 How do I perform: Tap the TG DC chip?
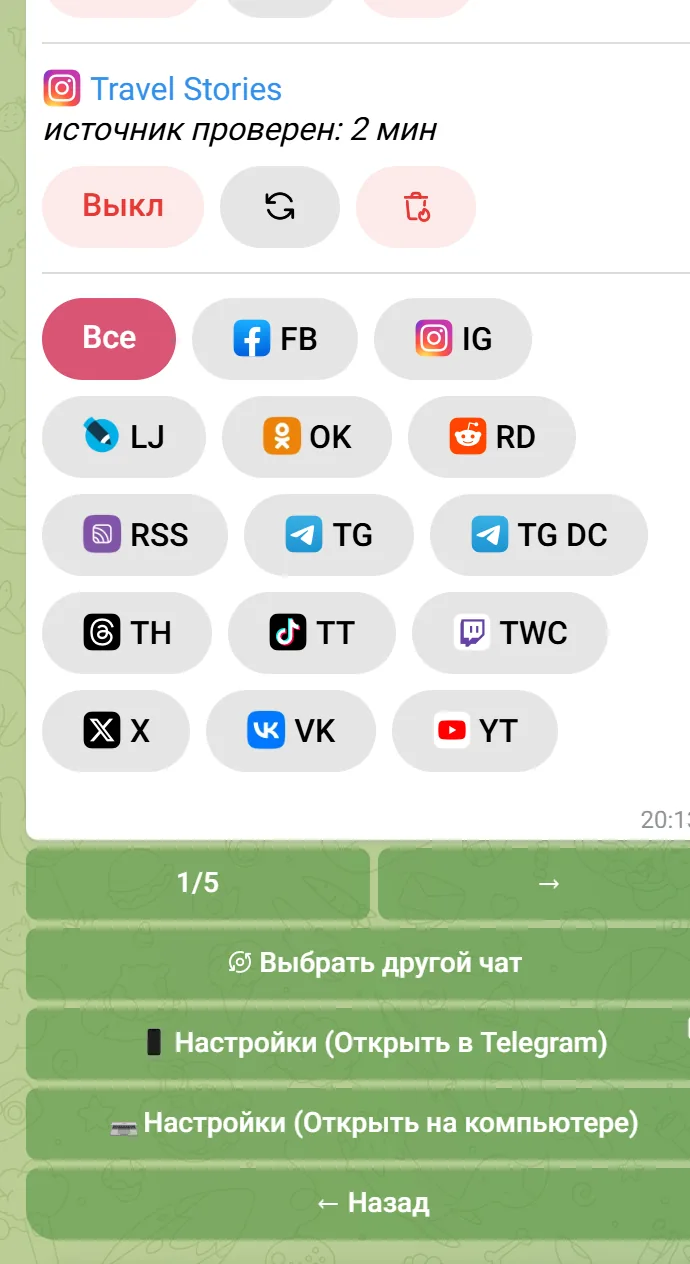tap(539, 534)
